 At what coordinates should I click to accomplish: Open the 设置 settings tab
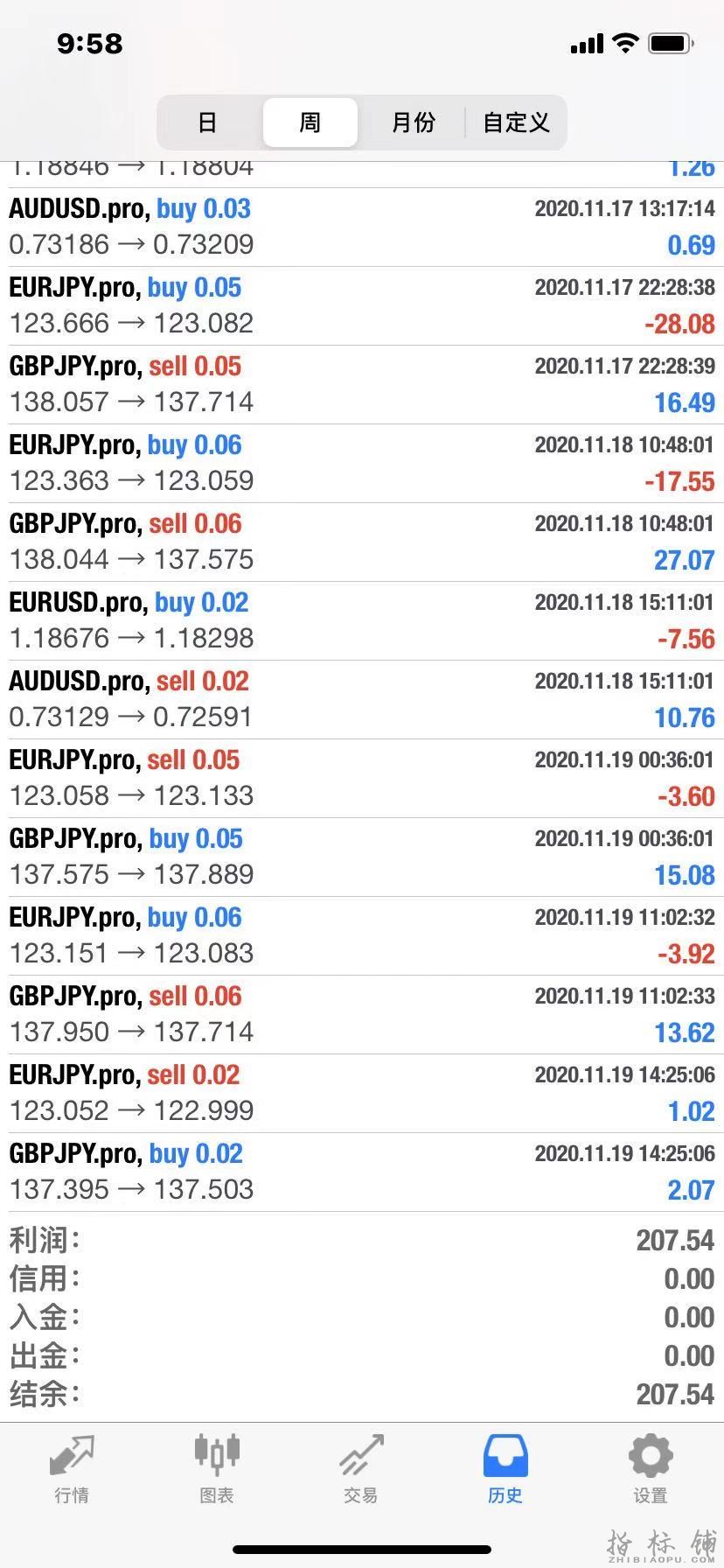tap(650, 1470)
